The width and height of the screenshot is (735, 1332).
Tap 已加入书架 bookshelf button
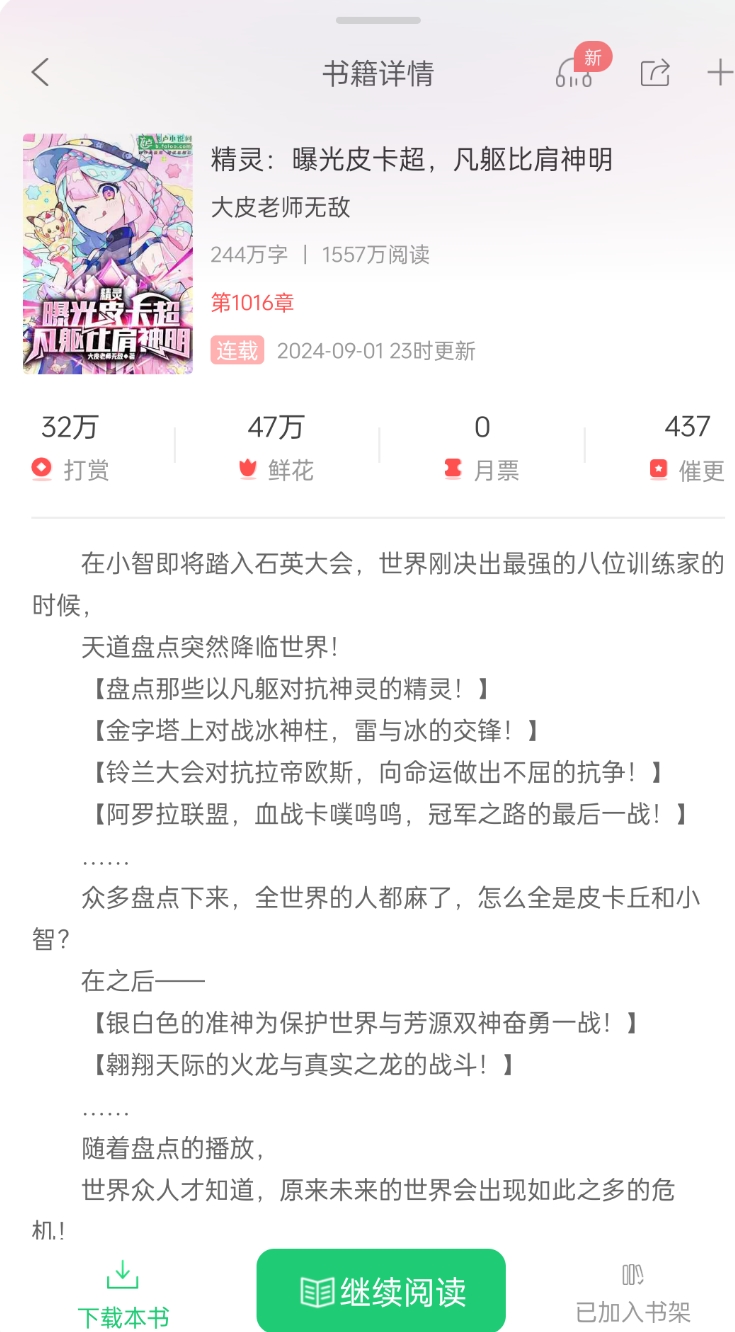point(633,1294)
